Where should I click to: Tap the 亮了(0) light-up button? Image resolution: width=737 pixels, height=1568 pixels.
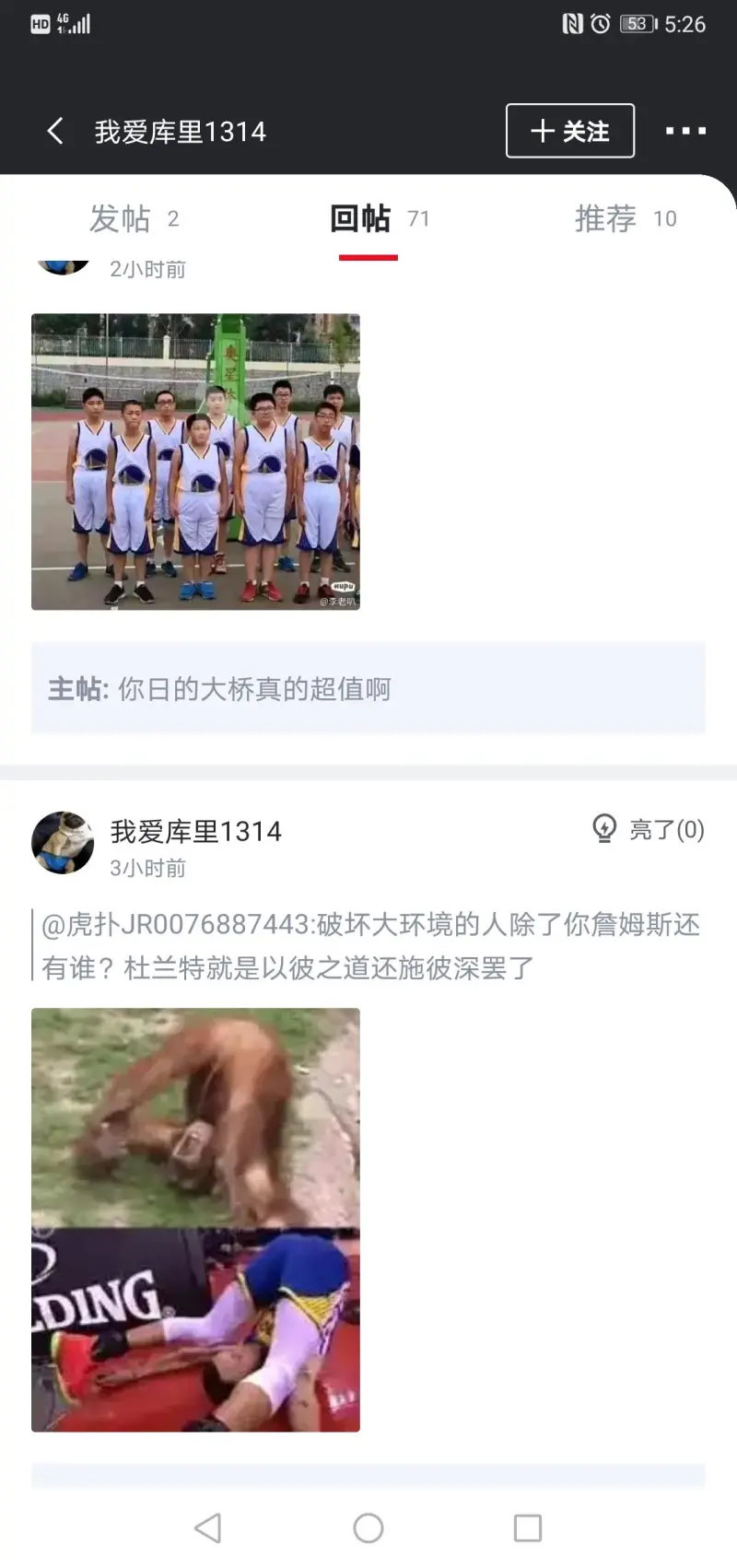point(649,830)
